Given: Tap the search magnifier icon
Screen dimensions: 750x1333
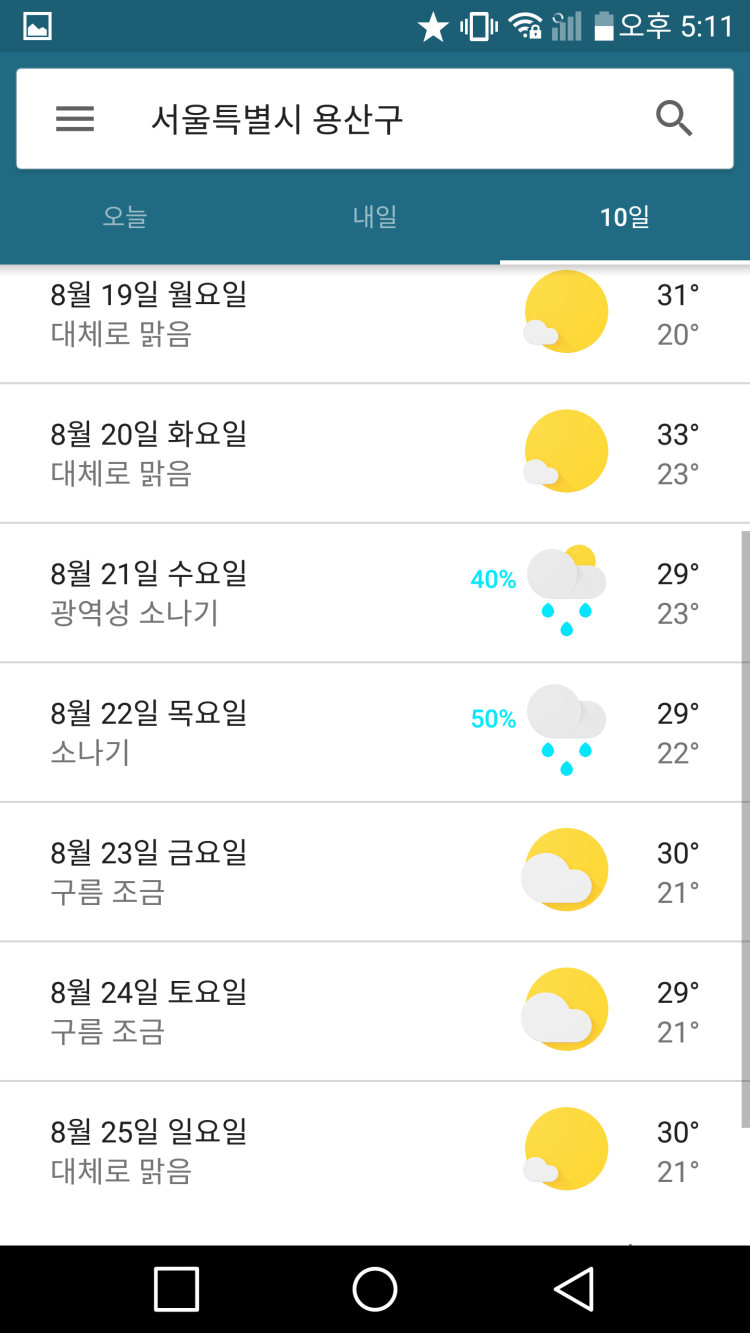Looking at the screenshot, I should 675,119.
